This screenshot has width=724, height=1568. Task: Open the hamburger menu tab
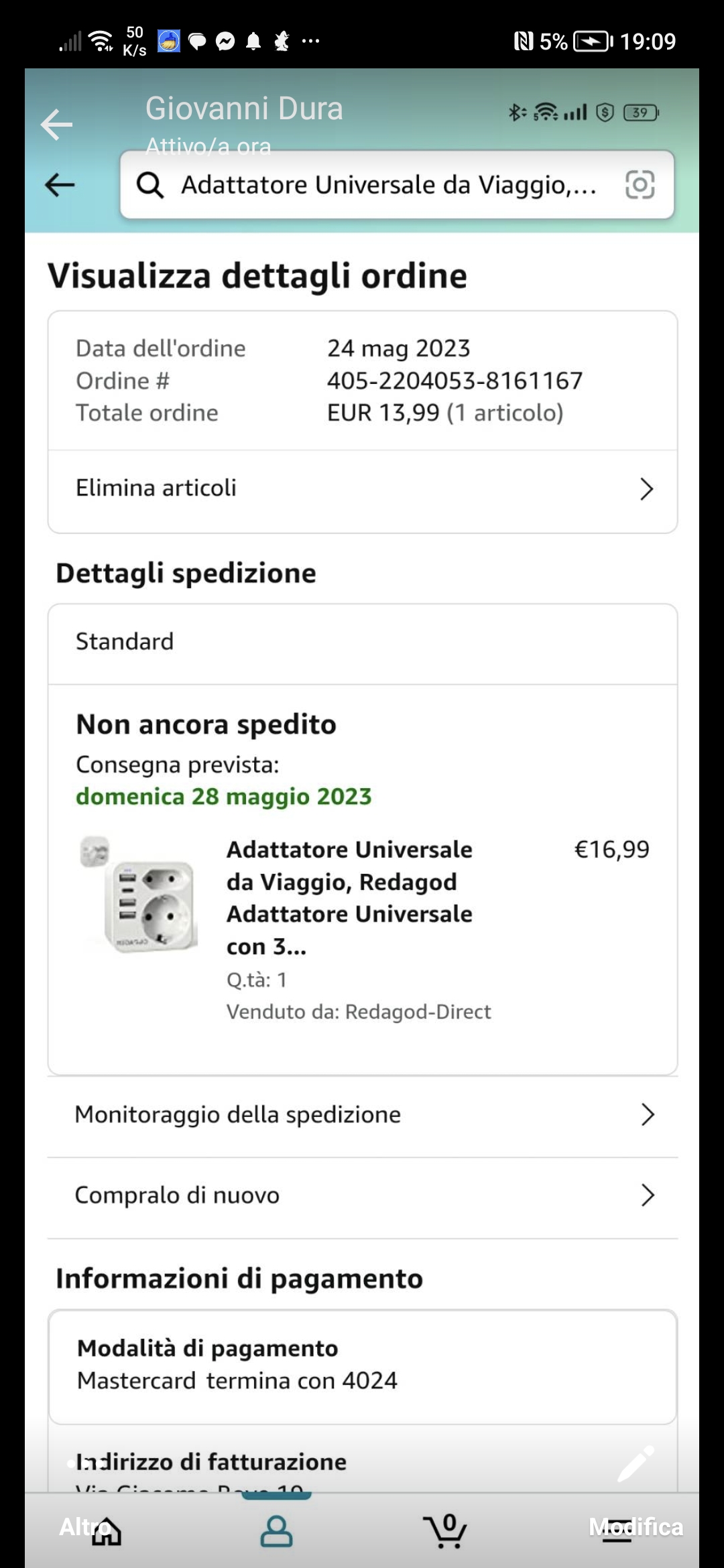pos(617,1532)
